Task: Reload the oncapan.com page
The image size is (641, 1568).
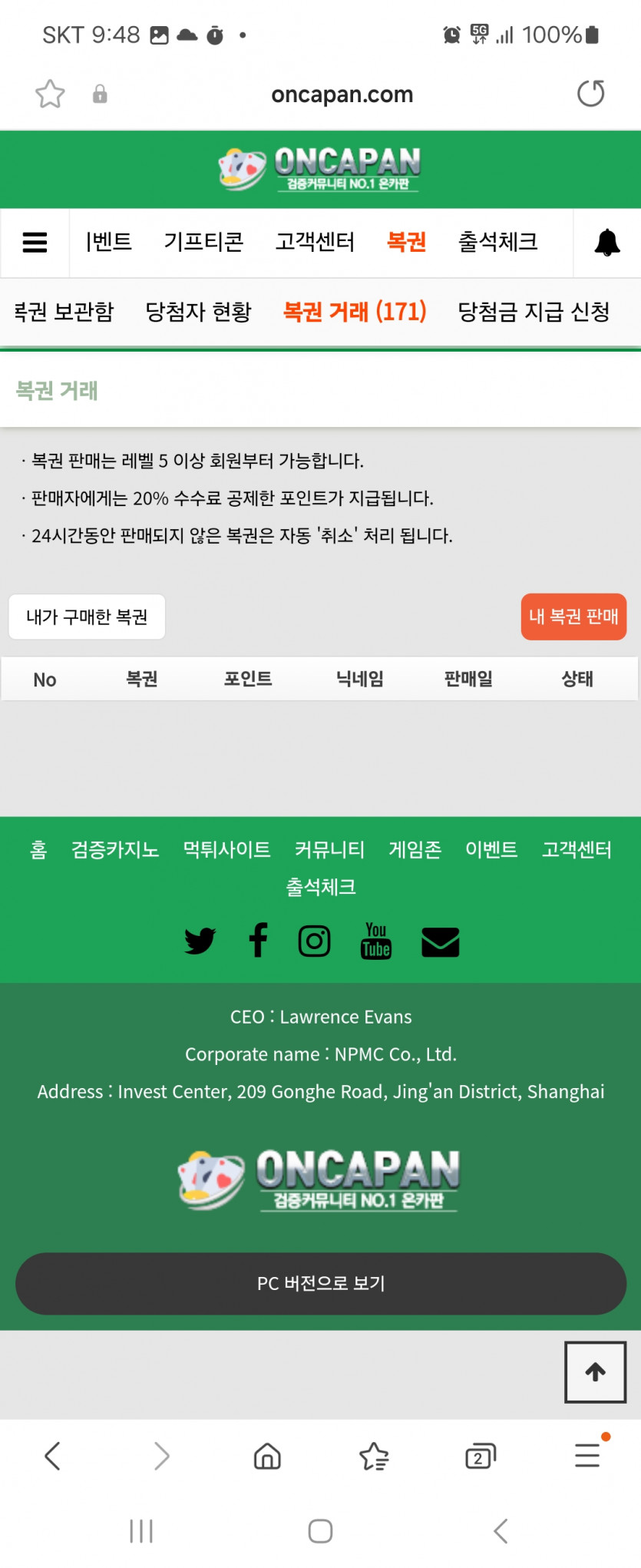Action: [591, 94]
